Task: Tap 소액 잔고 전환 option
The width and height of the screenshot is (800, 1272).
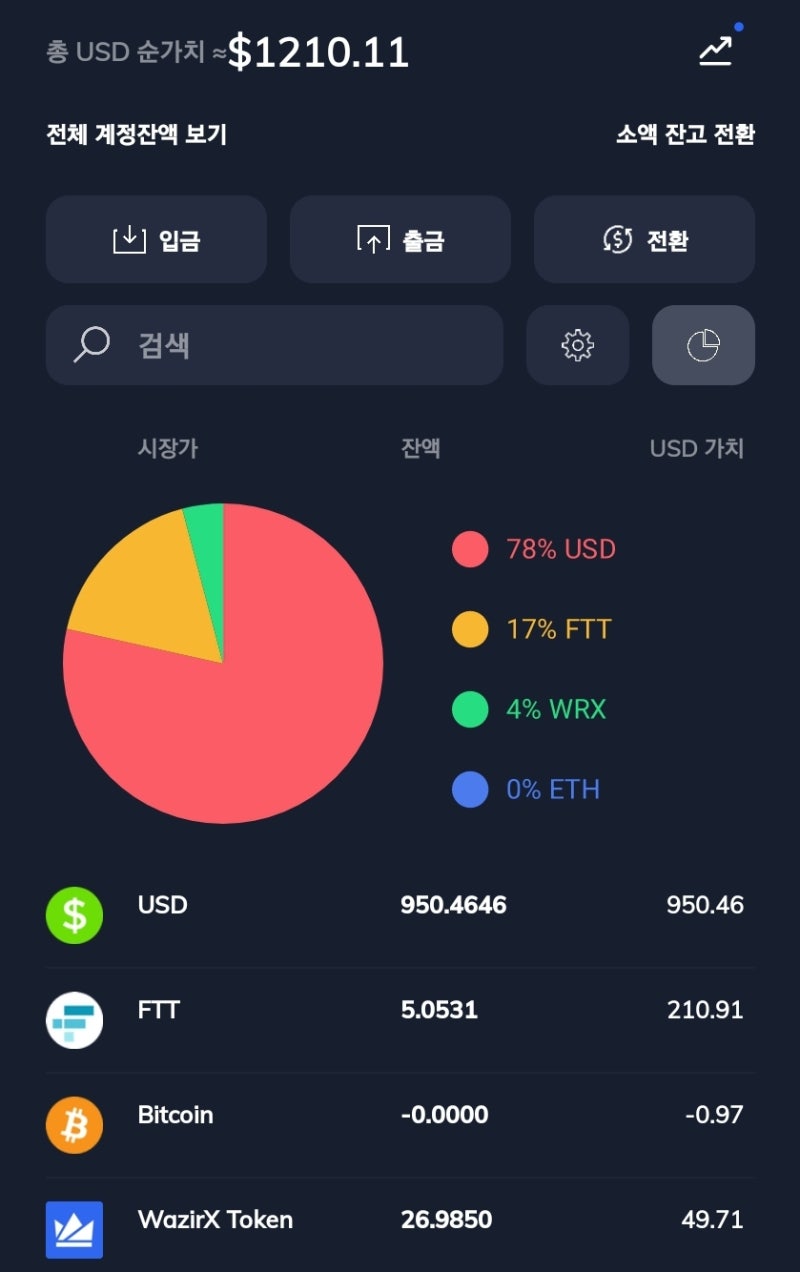Action: 687,134
